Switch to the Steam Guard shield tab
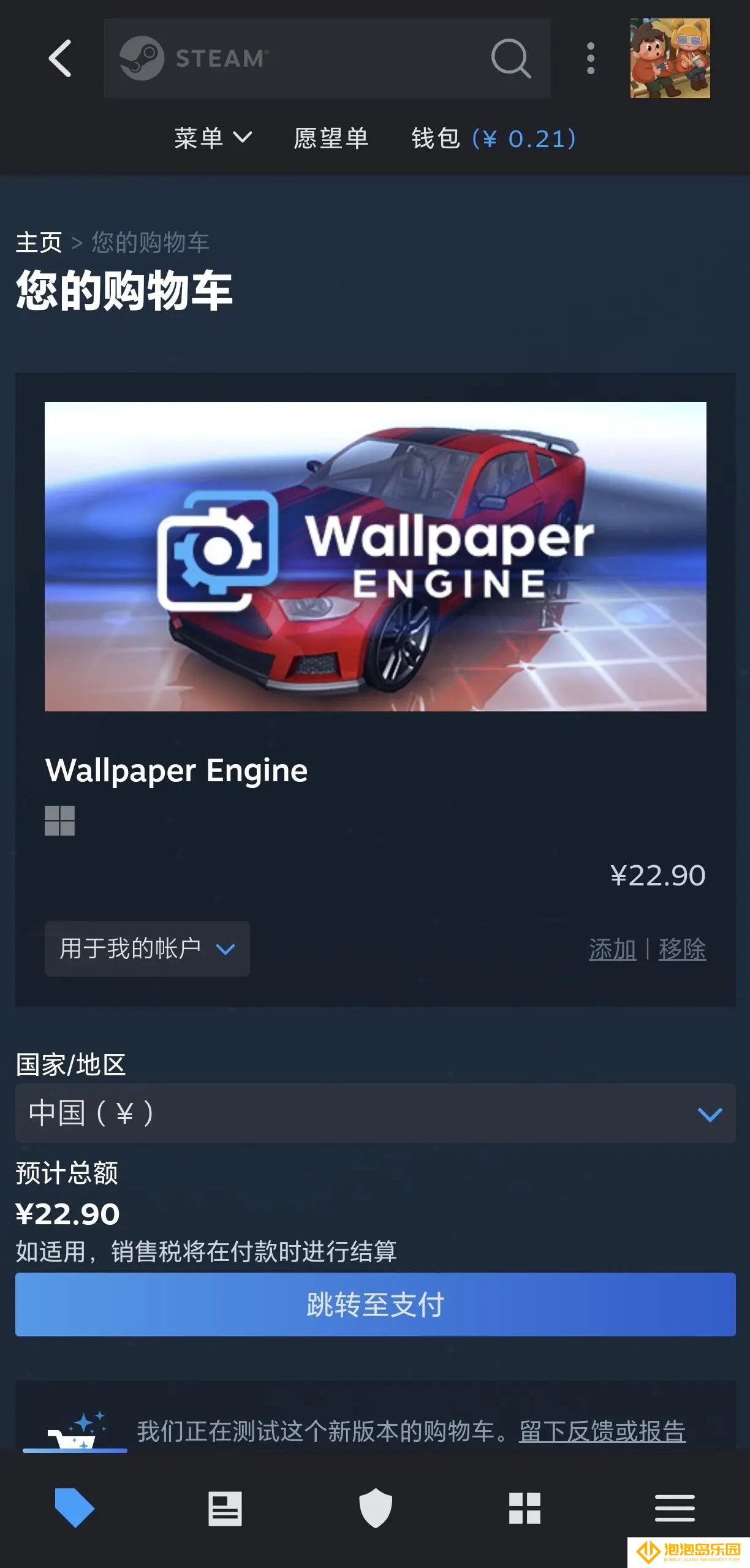 (375, 1507)
